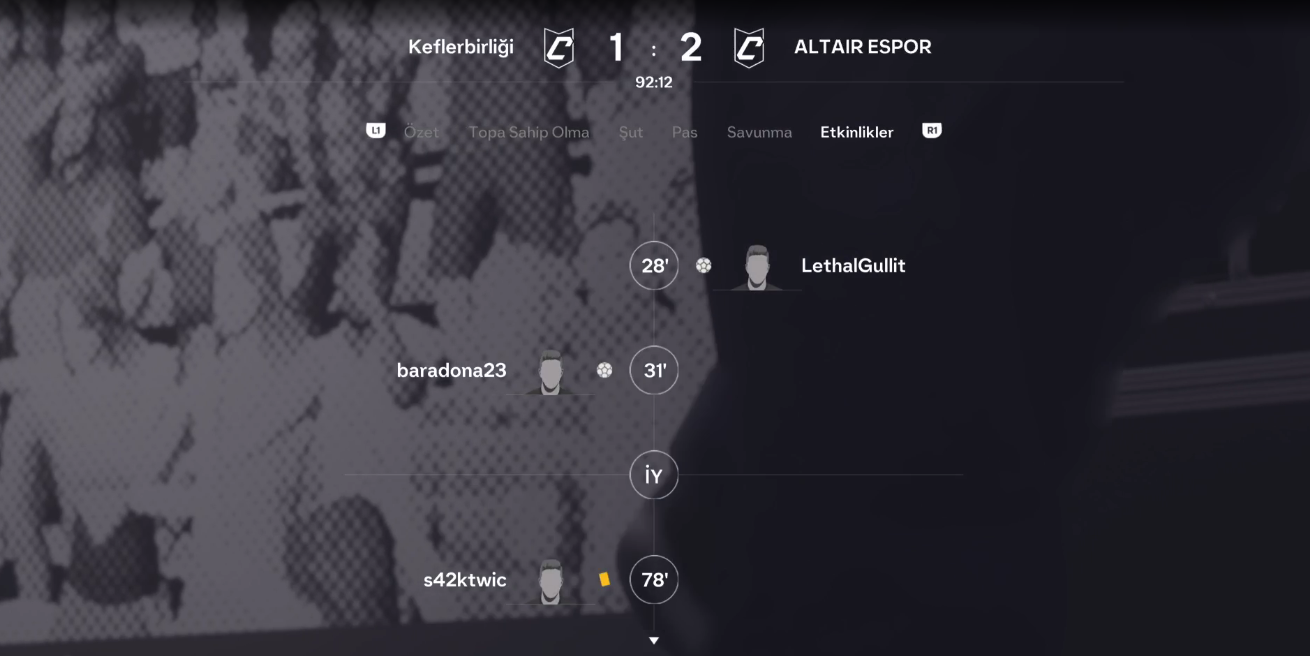Tap the down arrow for more events
The width and height of the screenshot is (1310, 656).
654,640
